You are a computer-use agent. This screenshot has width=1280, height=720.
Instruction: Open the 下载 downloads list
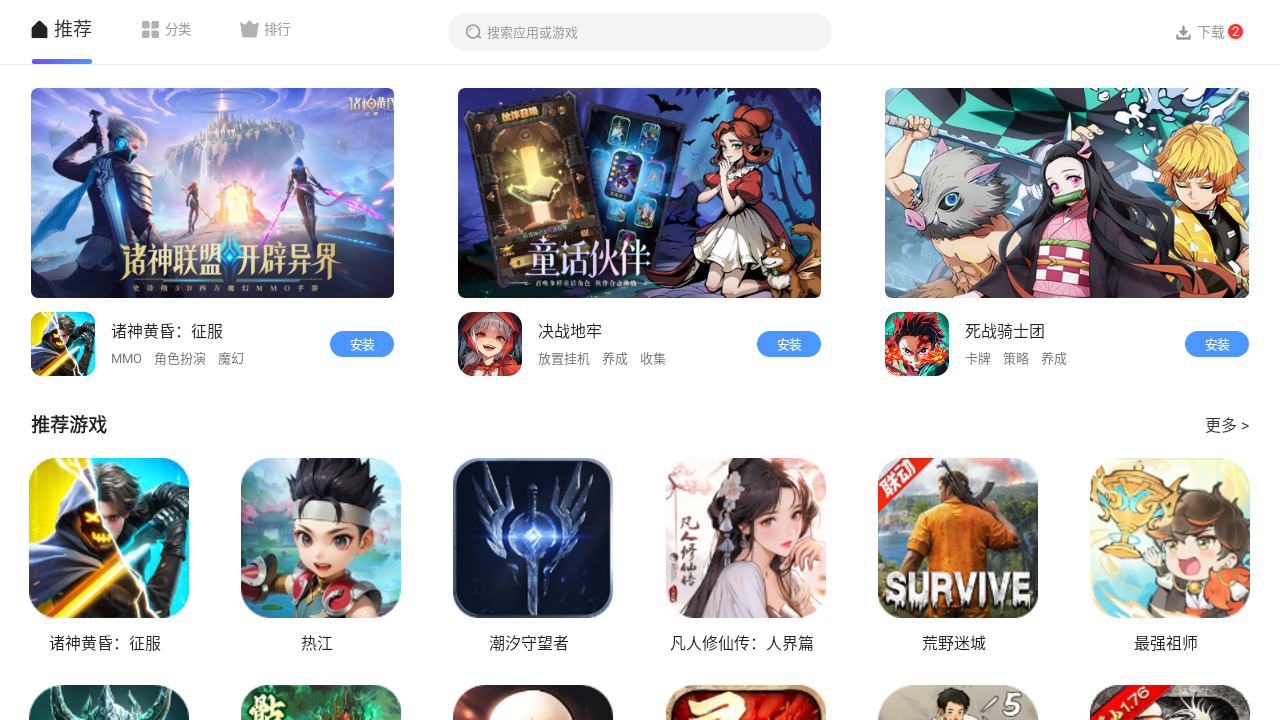pyautogui.click(x=1208, y=32)
